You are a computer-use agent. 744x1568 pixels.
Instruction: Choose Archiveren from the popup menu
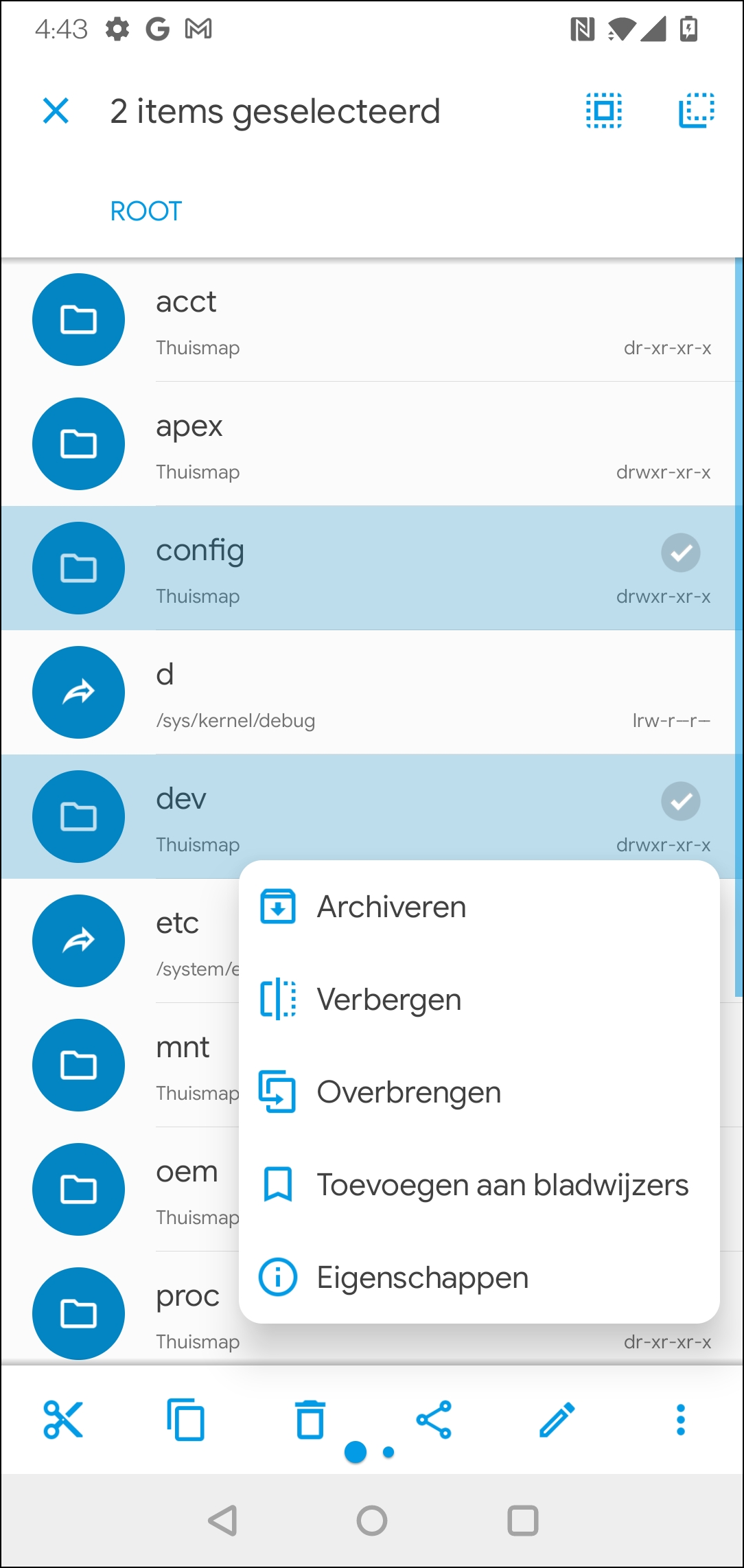(391, 907)
